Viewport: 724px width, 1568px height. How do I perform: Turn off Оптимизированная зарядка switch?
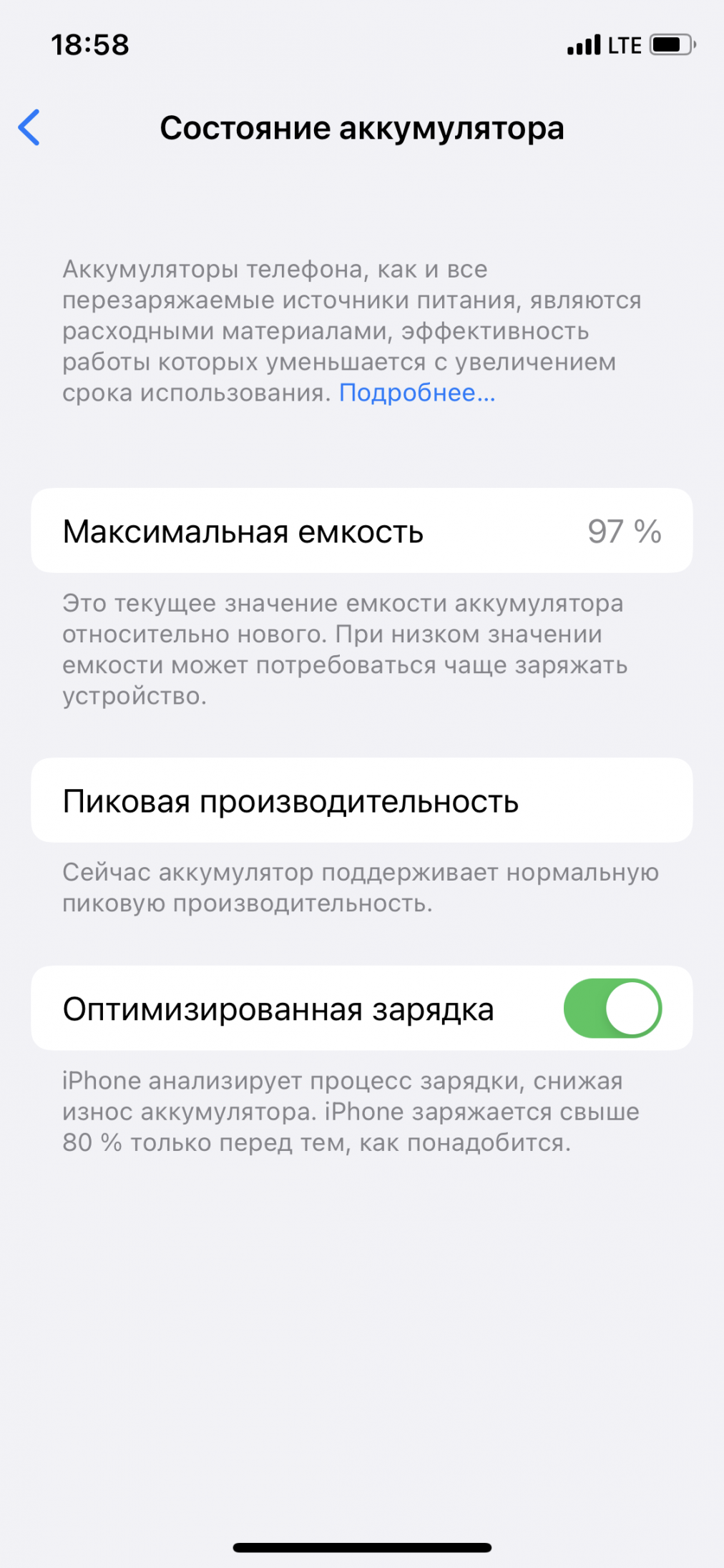click(612, 1009)
